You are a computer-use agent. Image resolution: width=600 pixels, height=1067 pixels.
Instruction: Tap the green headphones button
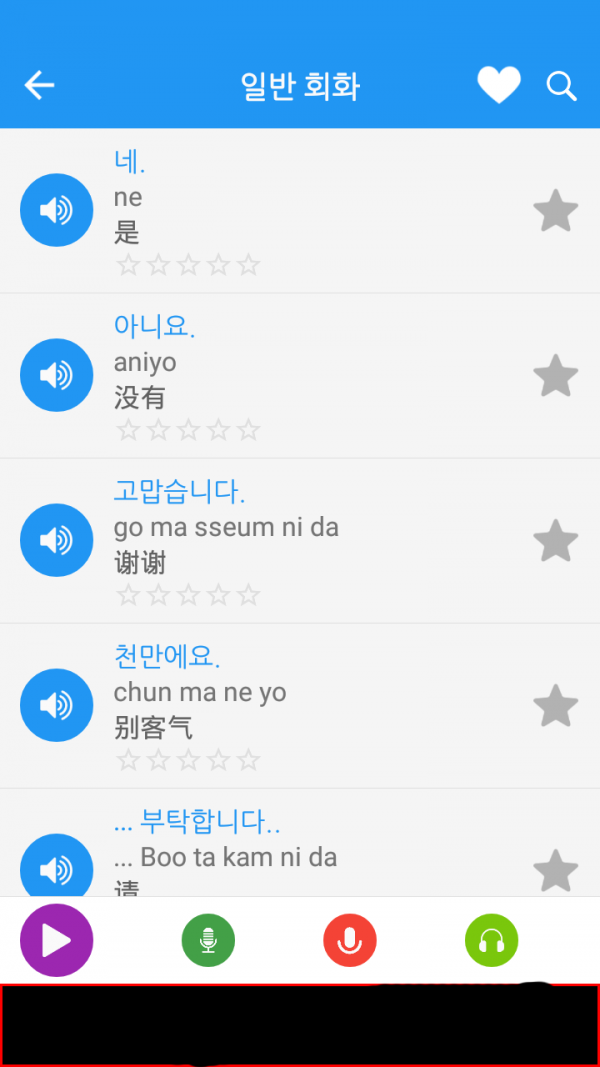491,940
